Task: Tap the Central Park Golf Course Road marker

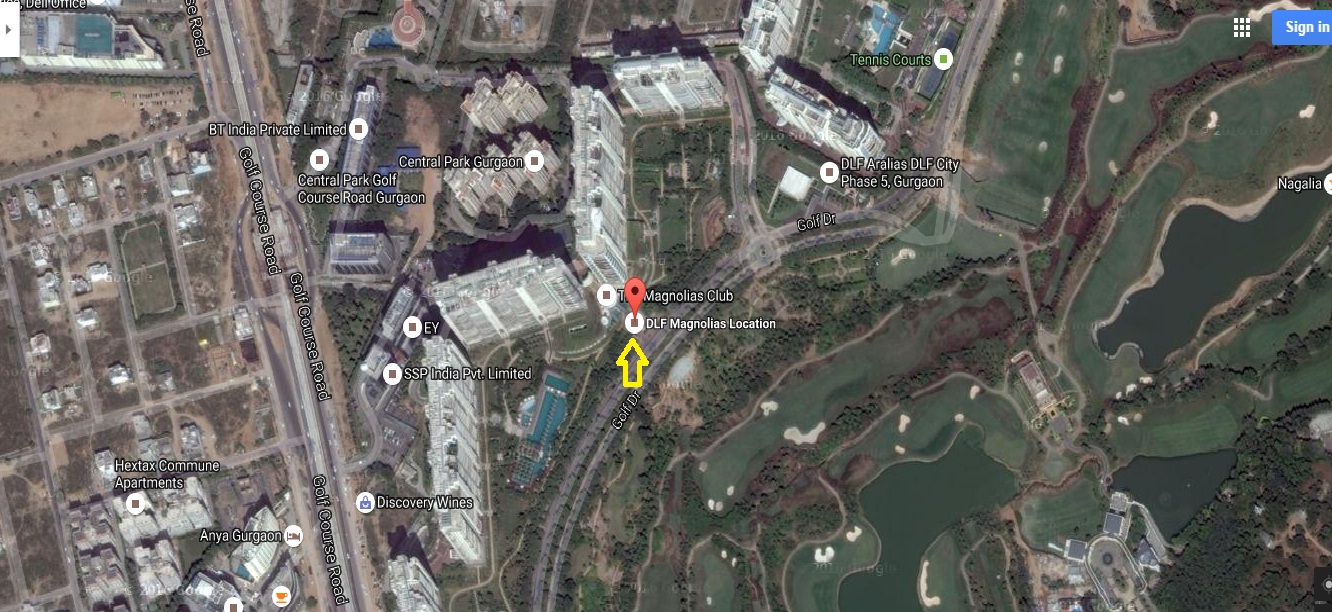Action: (320, 159)
